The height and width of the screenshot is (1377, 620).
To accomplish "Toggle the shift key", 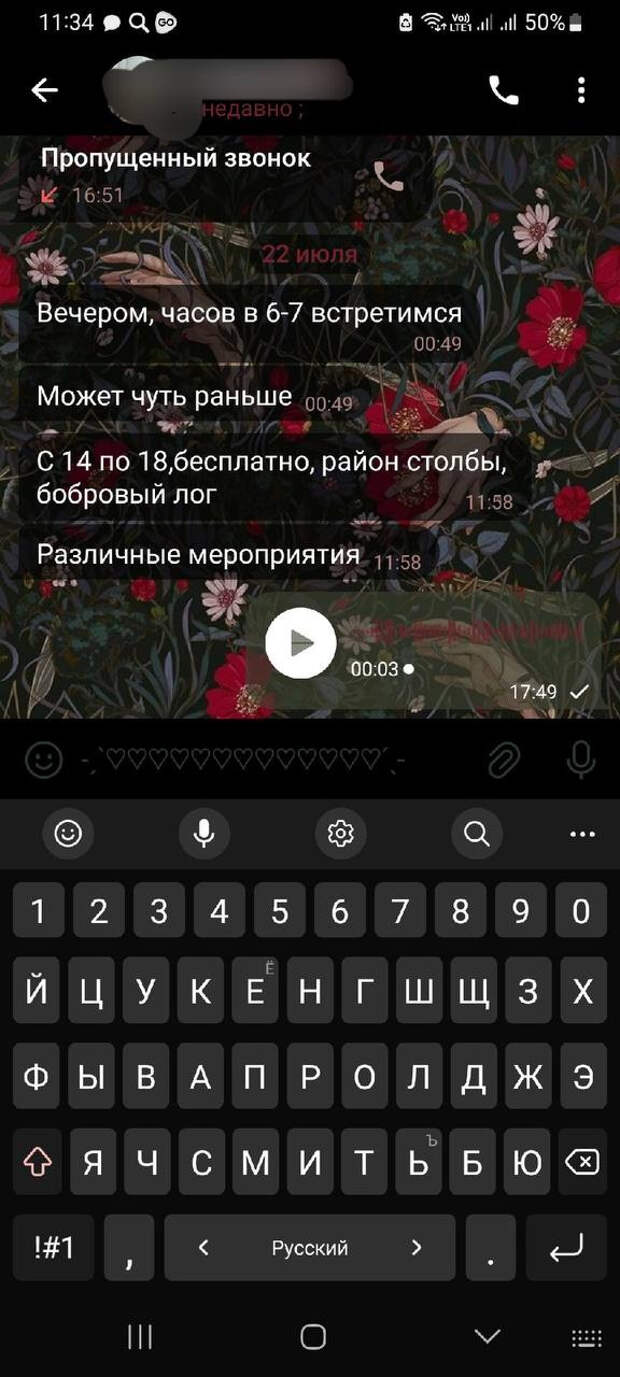I will pos(37,1162).
